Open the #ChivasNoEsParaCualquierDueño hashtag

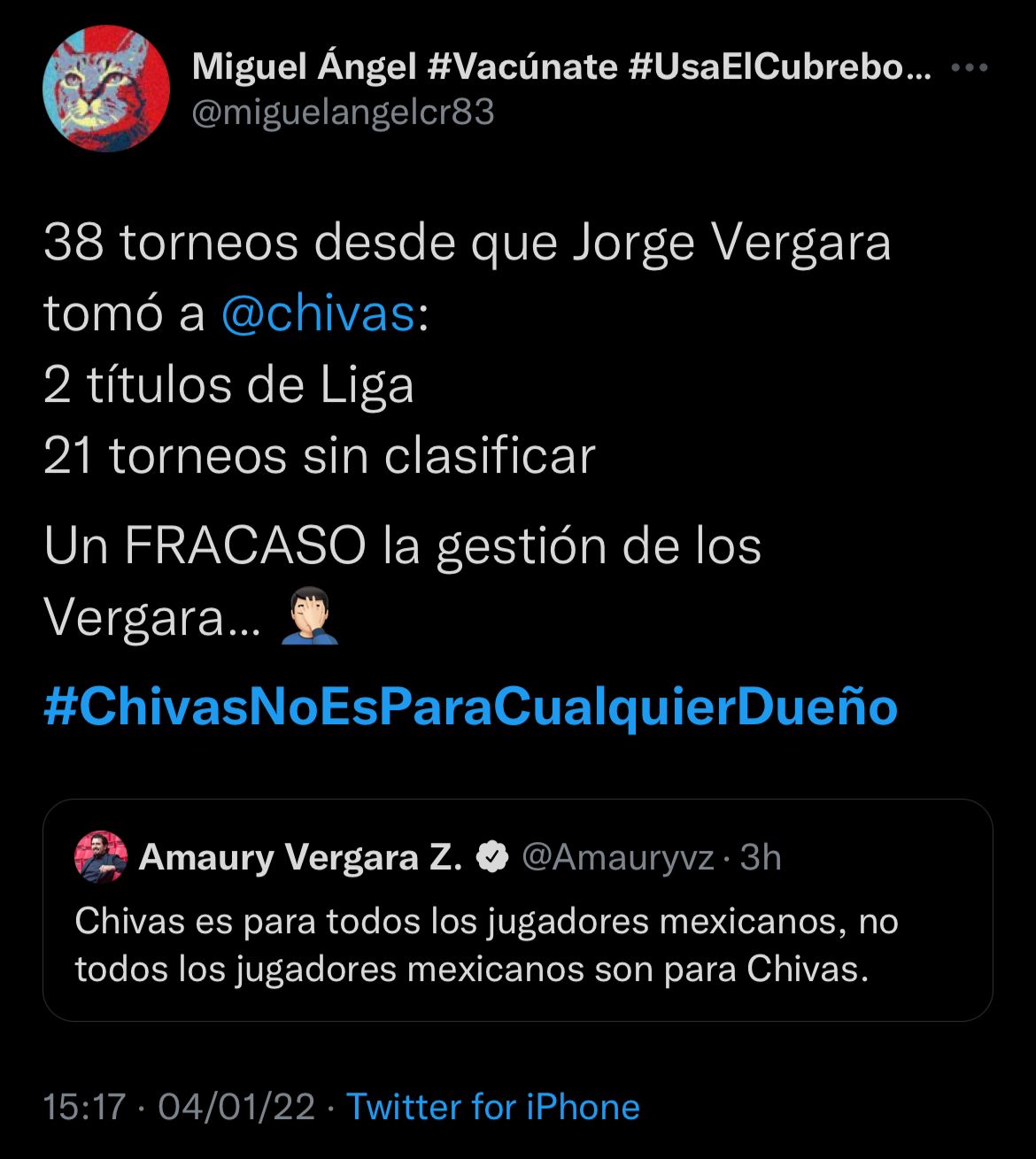(x=470, y=707)
